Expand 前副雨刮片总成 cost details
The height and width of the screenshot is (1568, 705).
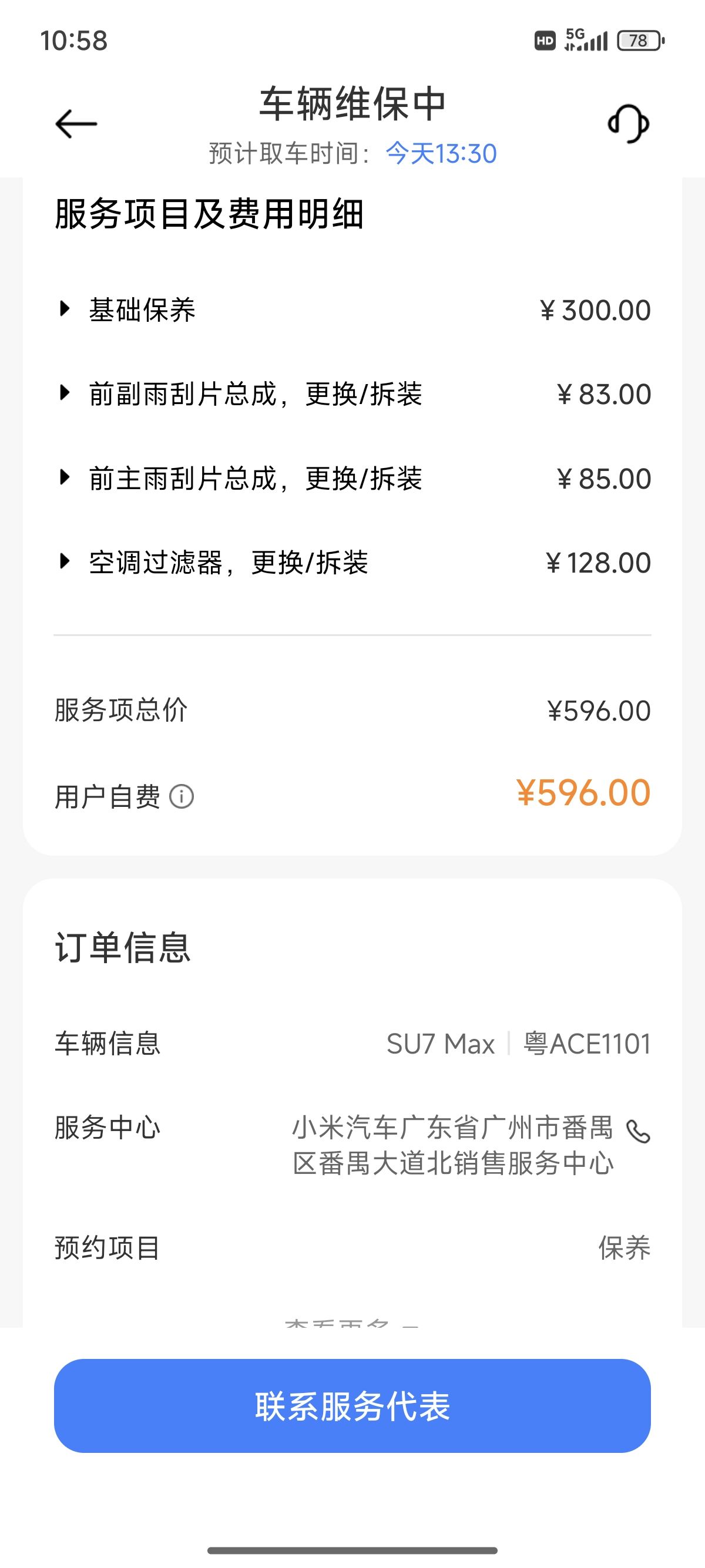pyautogui.click(x=65, y=393)
